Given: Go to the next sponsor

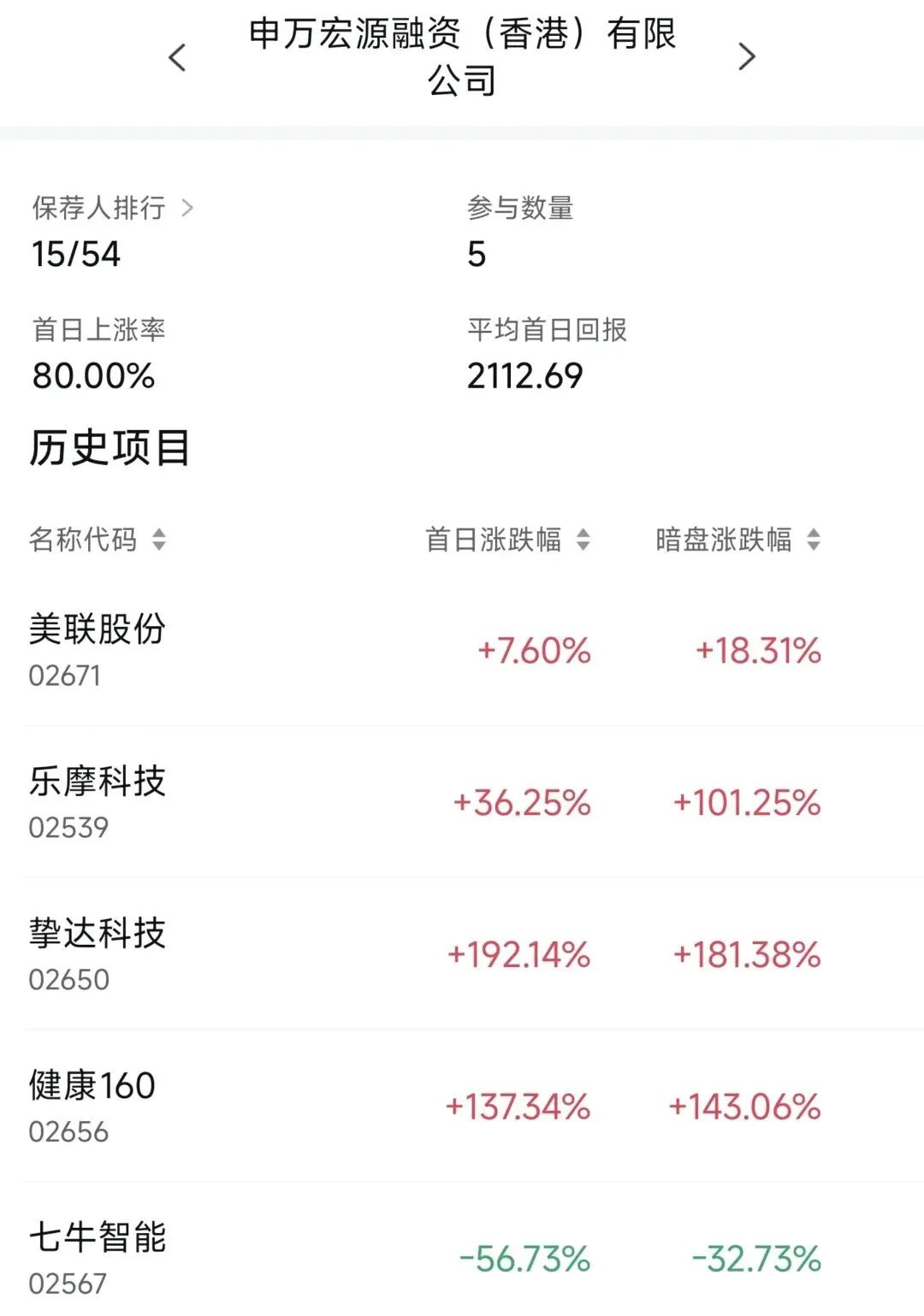Looking at the screenshot, I should (747, 57).
